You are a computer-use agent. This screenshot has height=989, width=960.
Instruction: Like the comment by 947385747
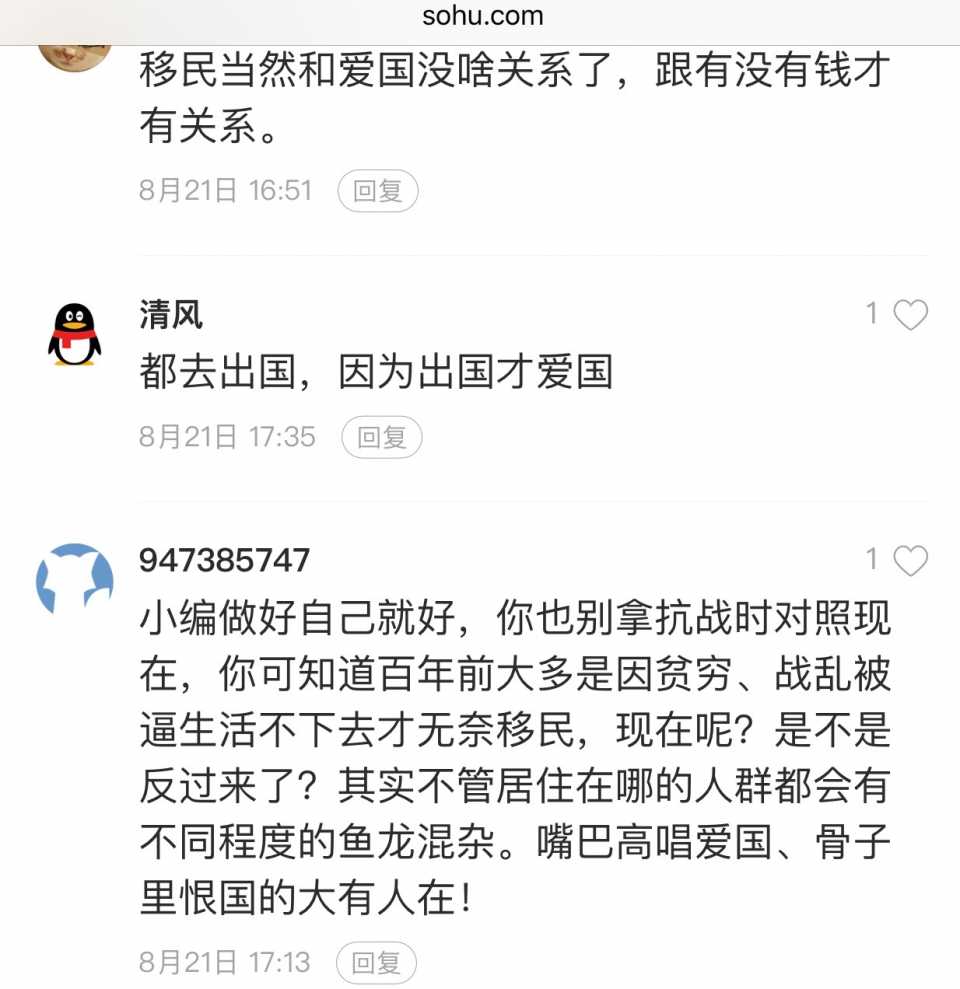coord(909,561)
